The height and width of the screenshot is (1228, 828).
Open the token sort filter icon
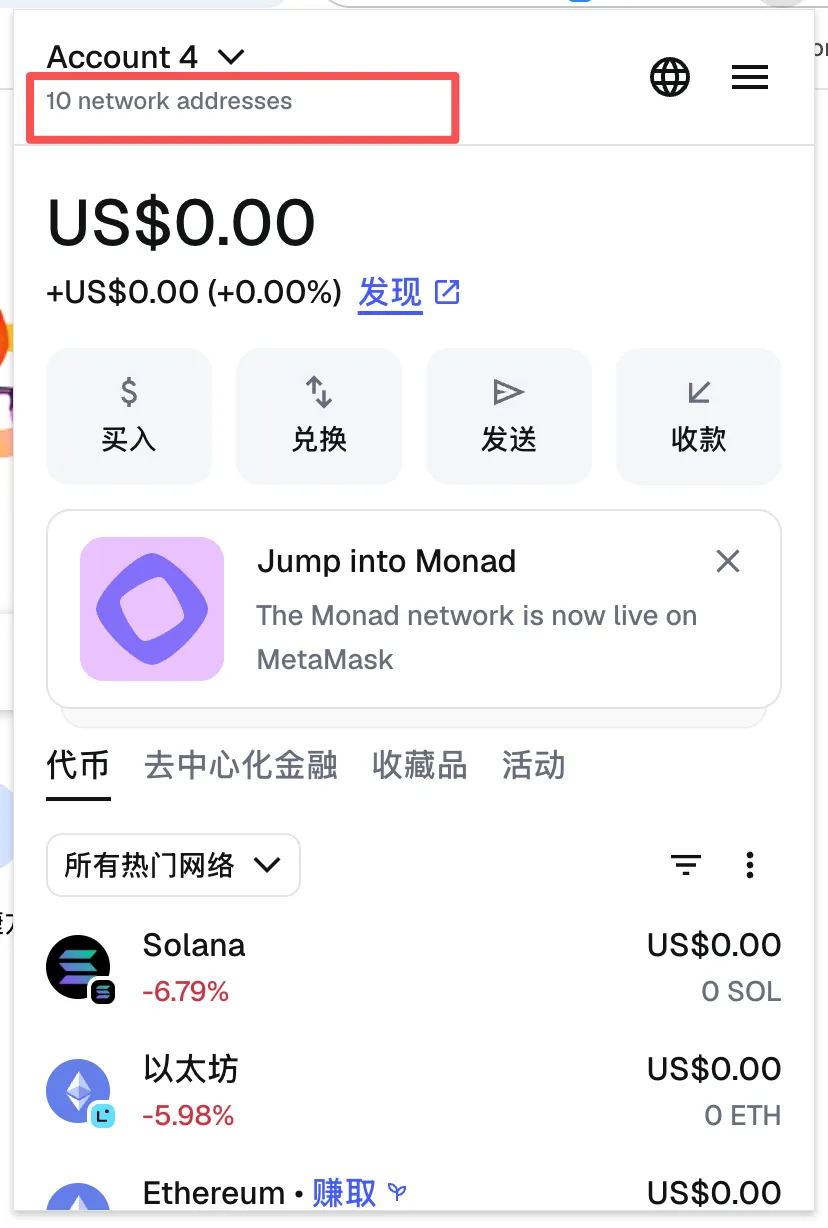coord(685,865)
